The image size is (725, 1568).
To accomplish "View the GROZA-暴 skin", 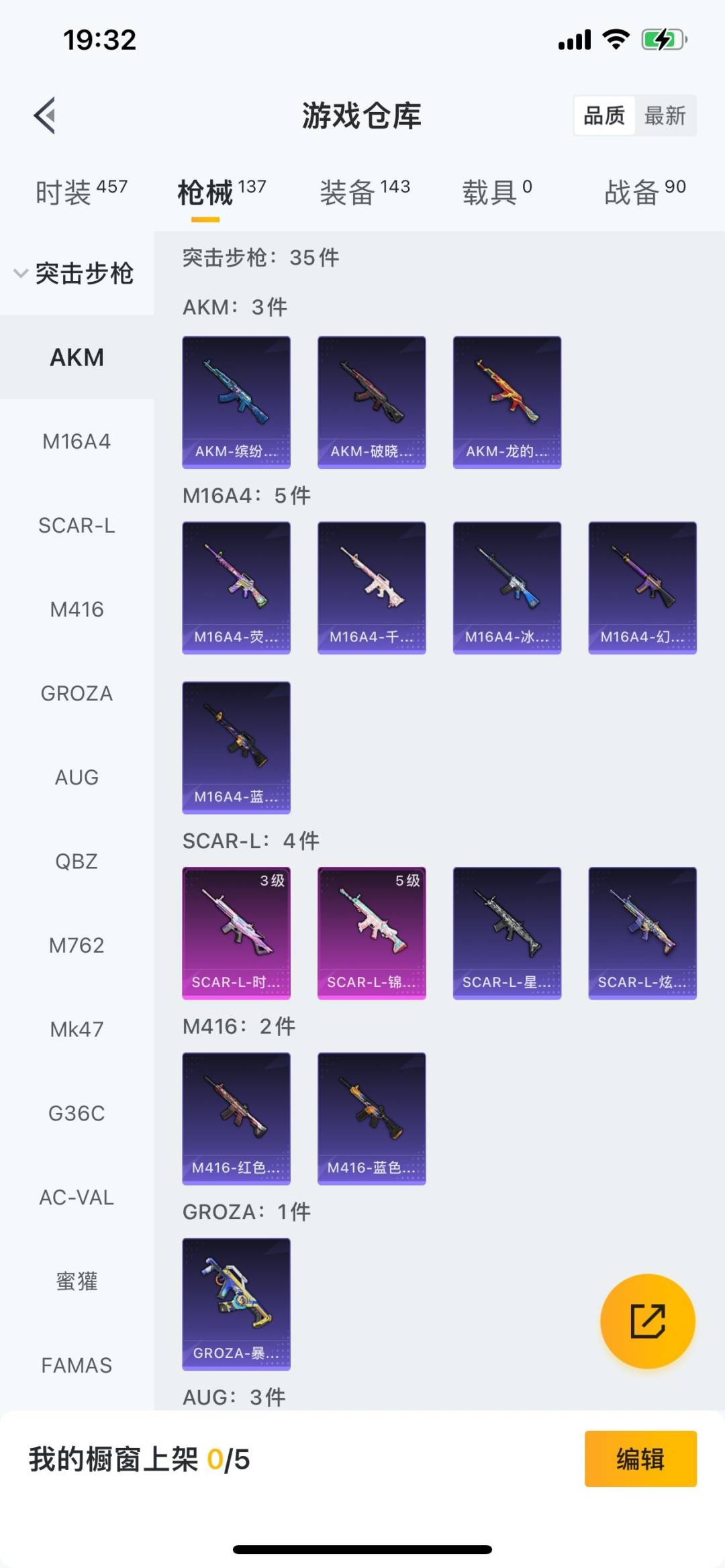I will coord(236,1303).
